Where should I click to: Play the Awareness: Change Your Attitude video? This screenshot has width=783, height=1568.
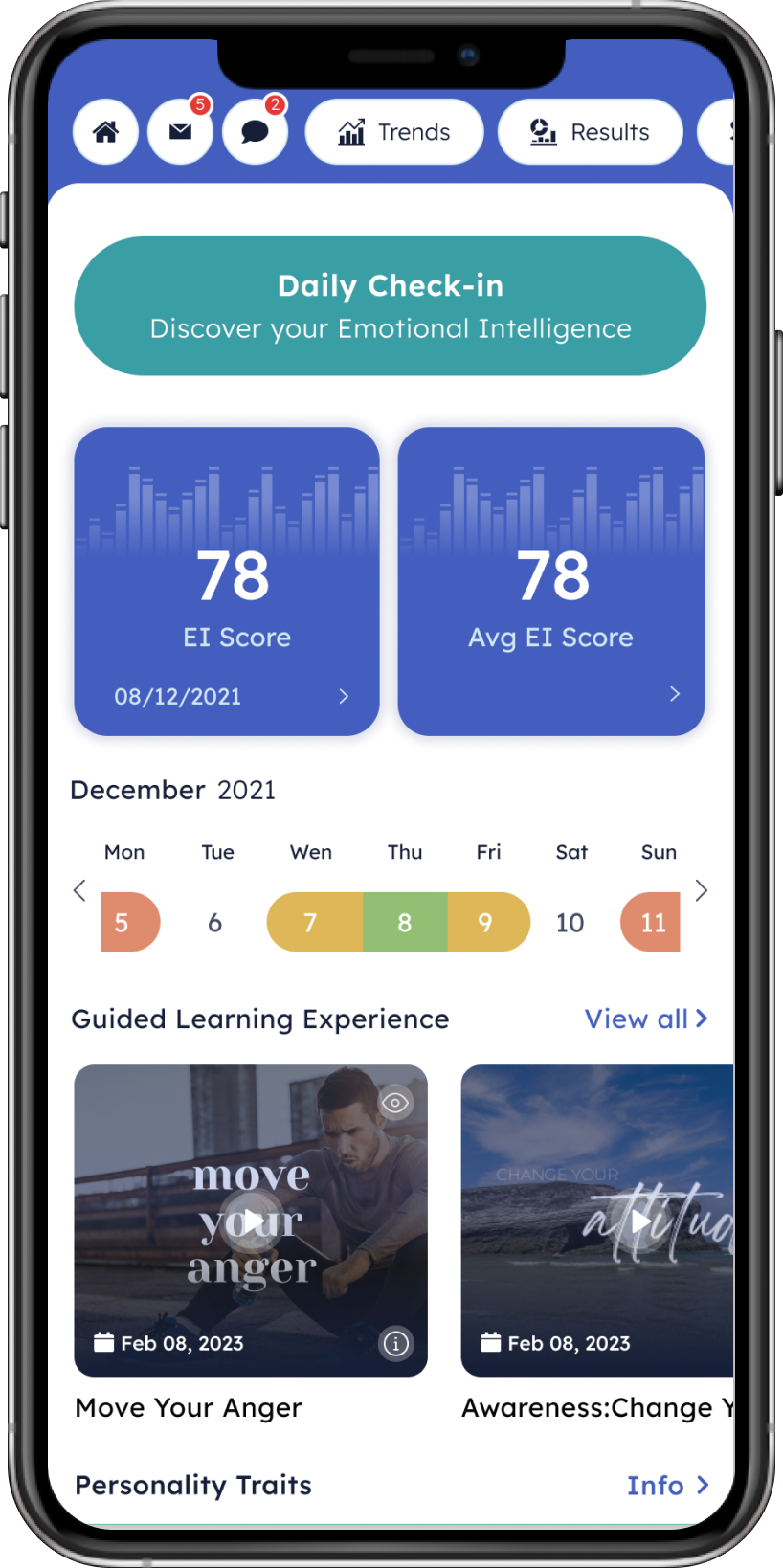641,1221
